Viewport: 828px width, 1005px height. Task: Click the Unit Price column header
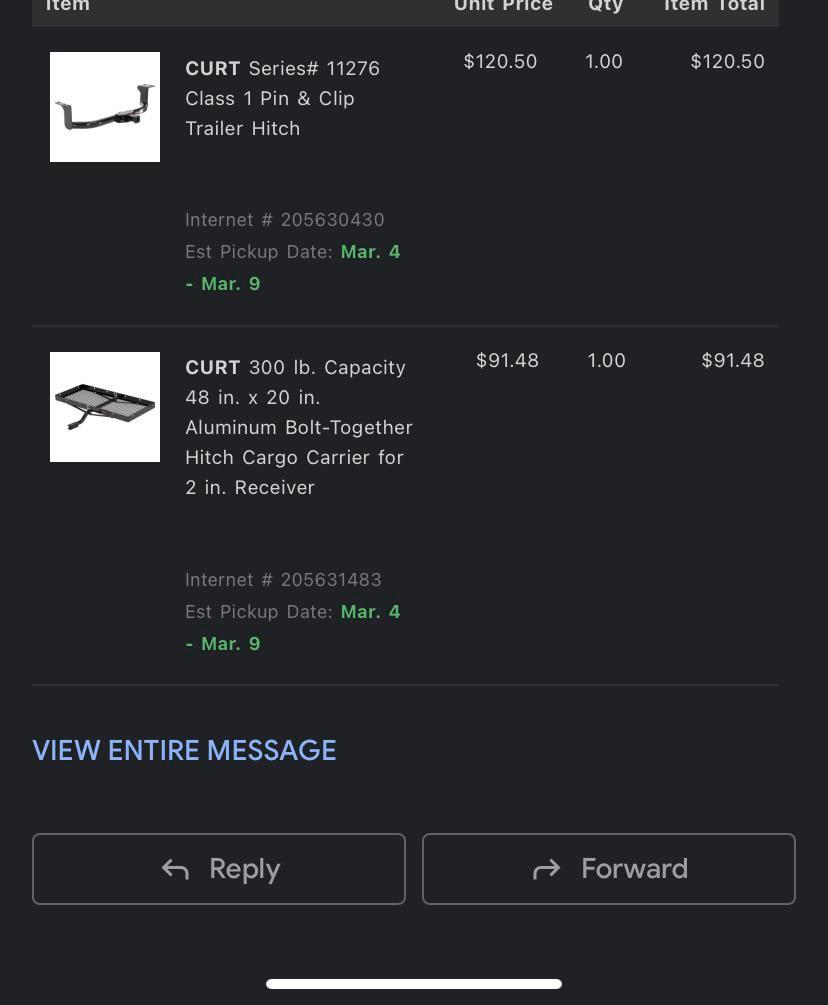coord(503,8)
